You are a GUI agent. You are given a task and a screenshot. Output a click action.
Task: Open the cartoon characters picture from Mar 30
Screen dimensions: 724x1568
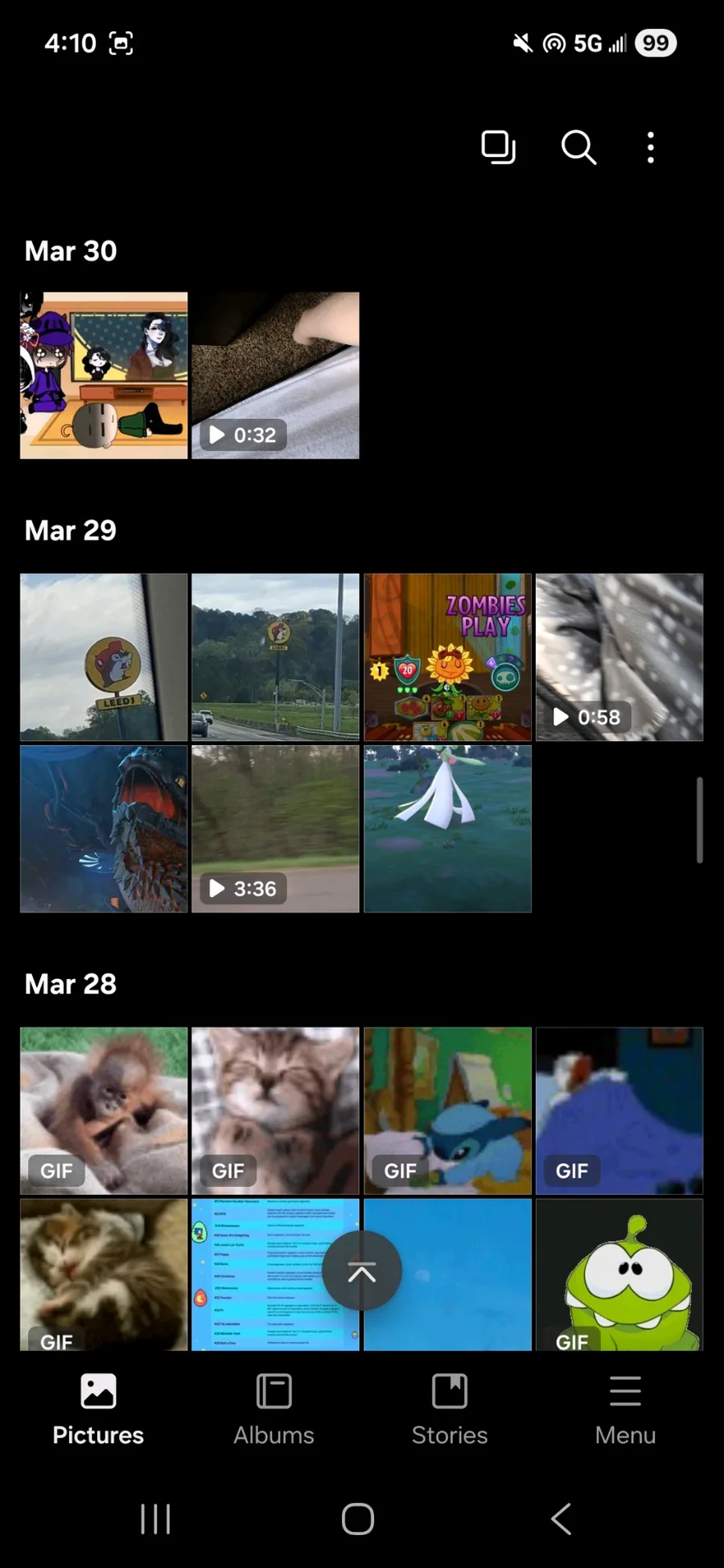104,376
